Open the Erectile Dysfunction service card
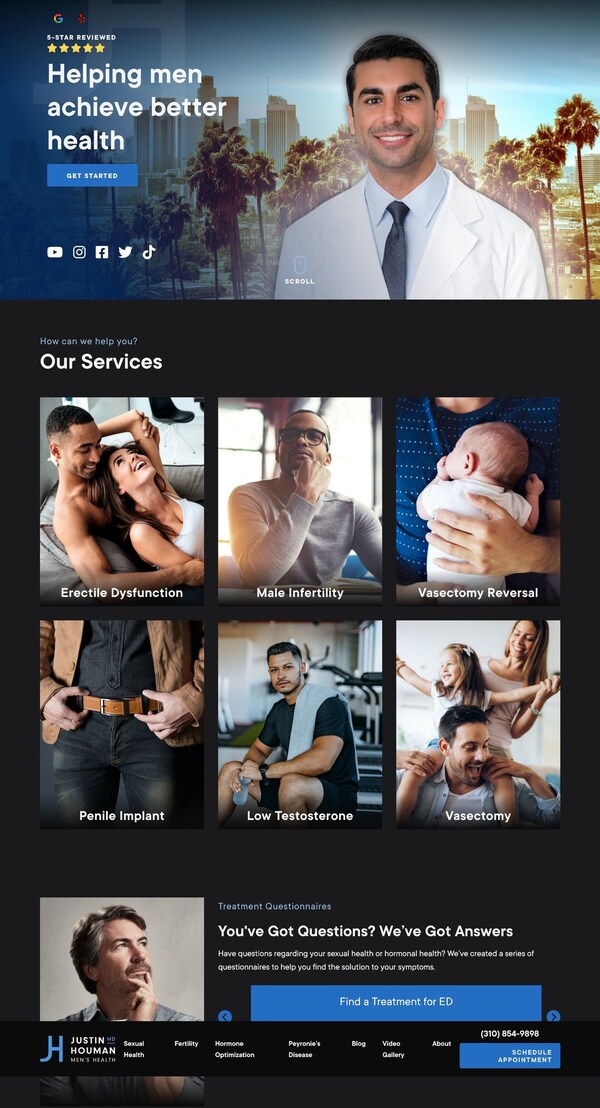Viewport: 600px width, 1108px height. [x=122, y=500]
